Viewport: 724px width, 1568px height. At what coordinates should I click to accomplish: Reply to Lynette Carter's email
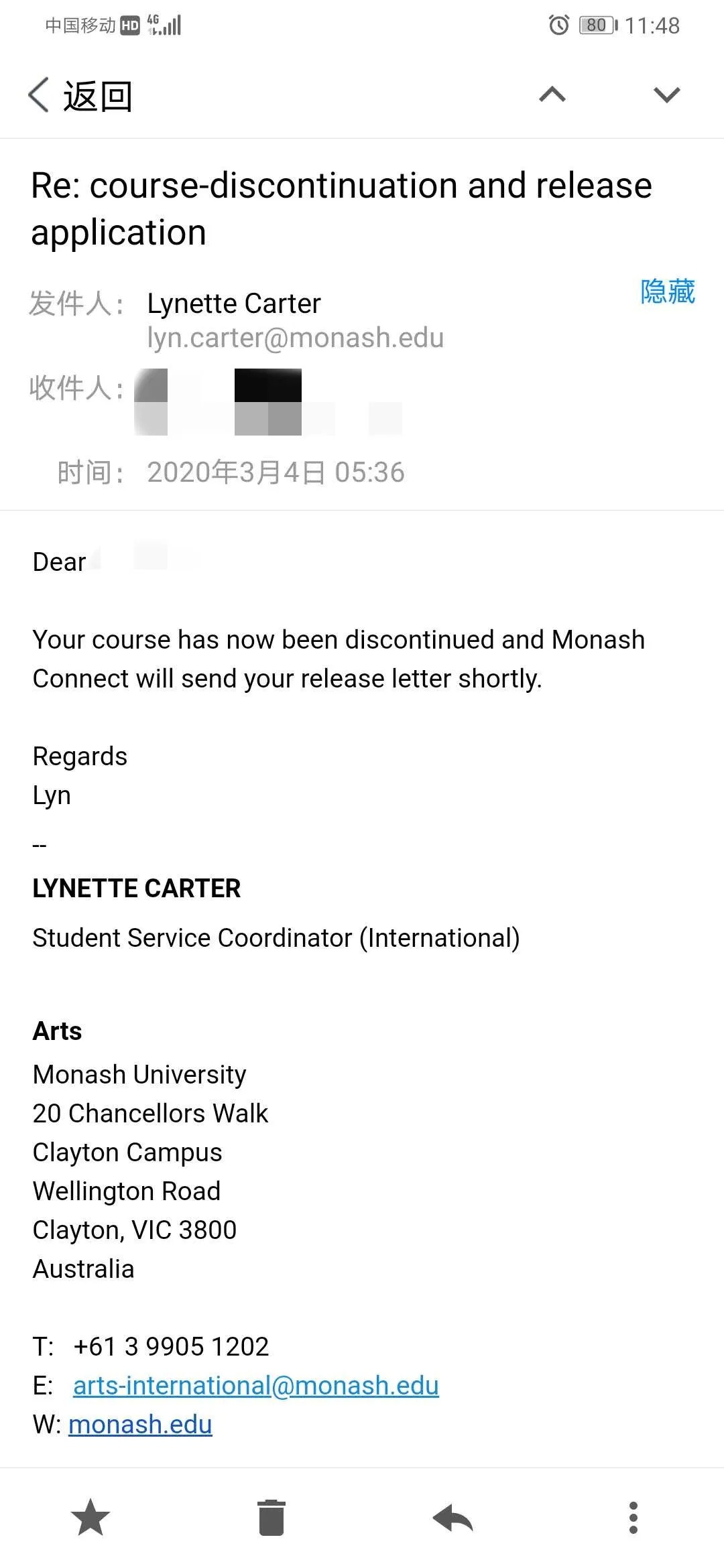point(452,1518)
